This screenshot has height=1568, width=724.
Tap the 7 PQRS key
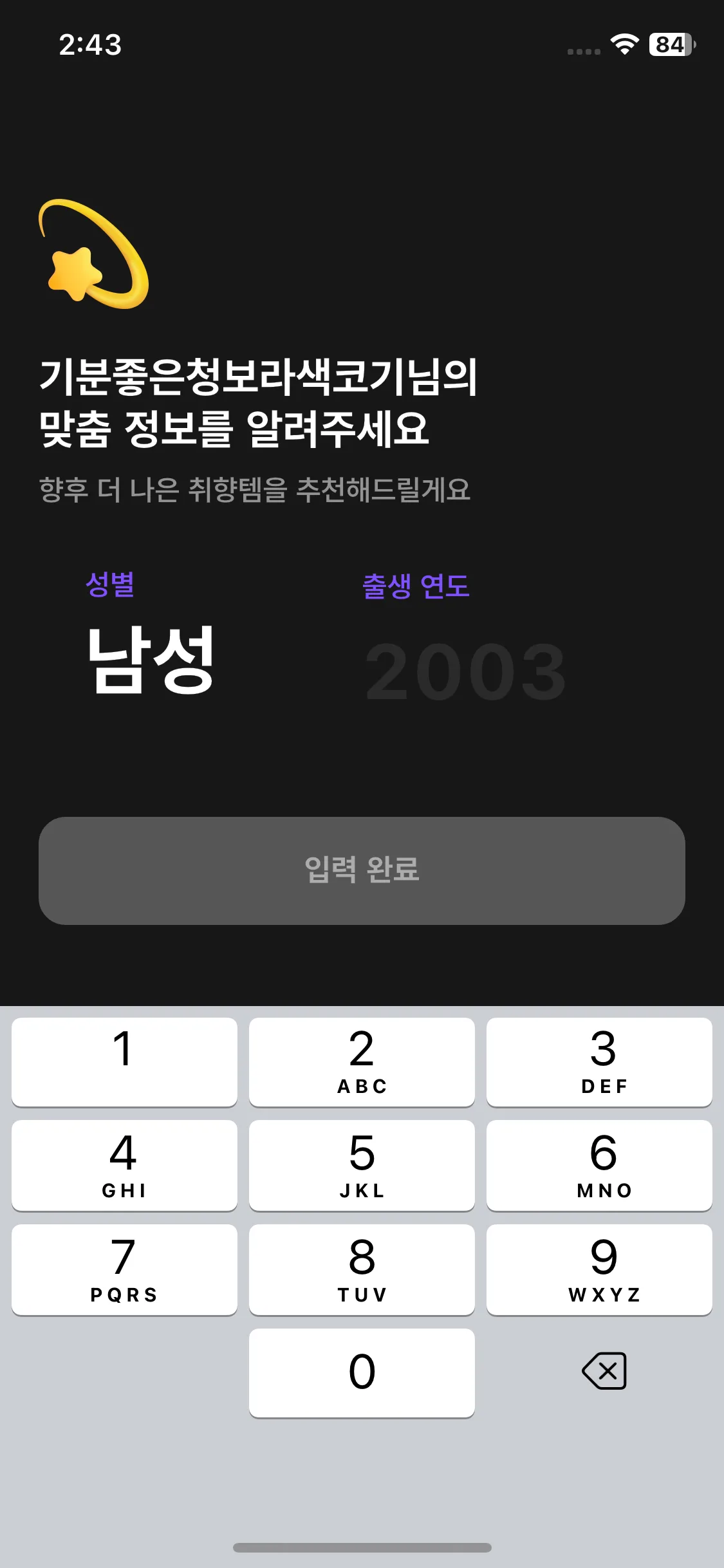[x=124, y=1269]
